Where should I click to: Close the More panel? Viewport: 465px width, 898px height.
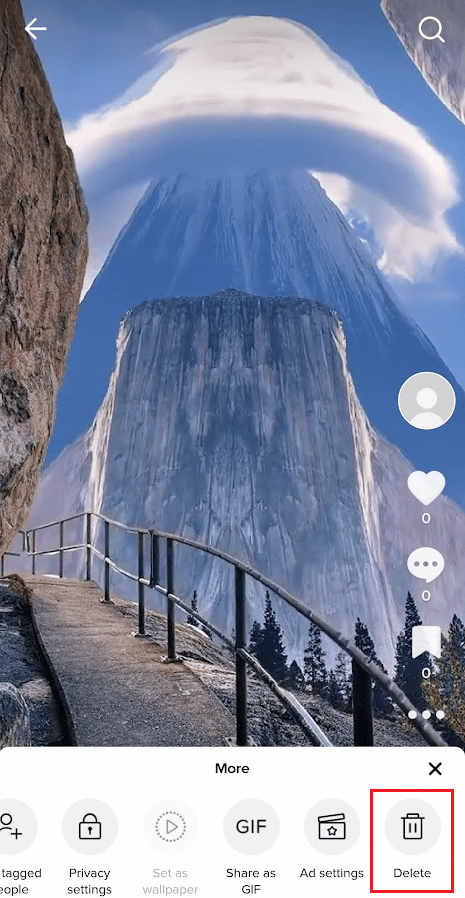pos(435,769)
